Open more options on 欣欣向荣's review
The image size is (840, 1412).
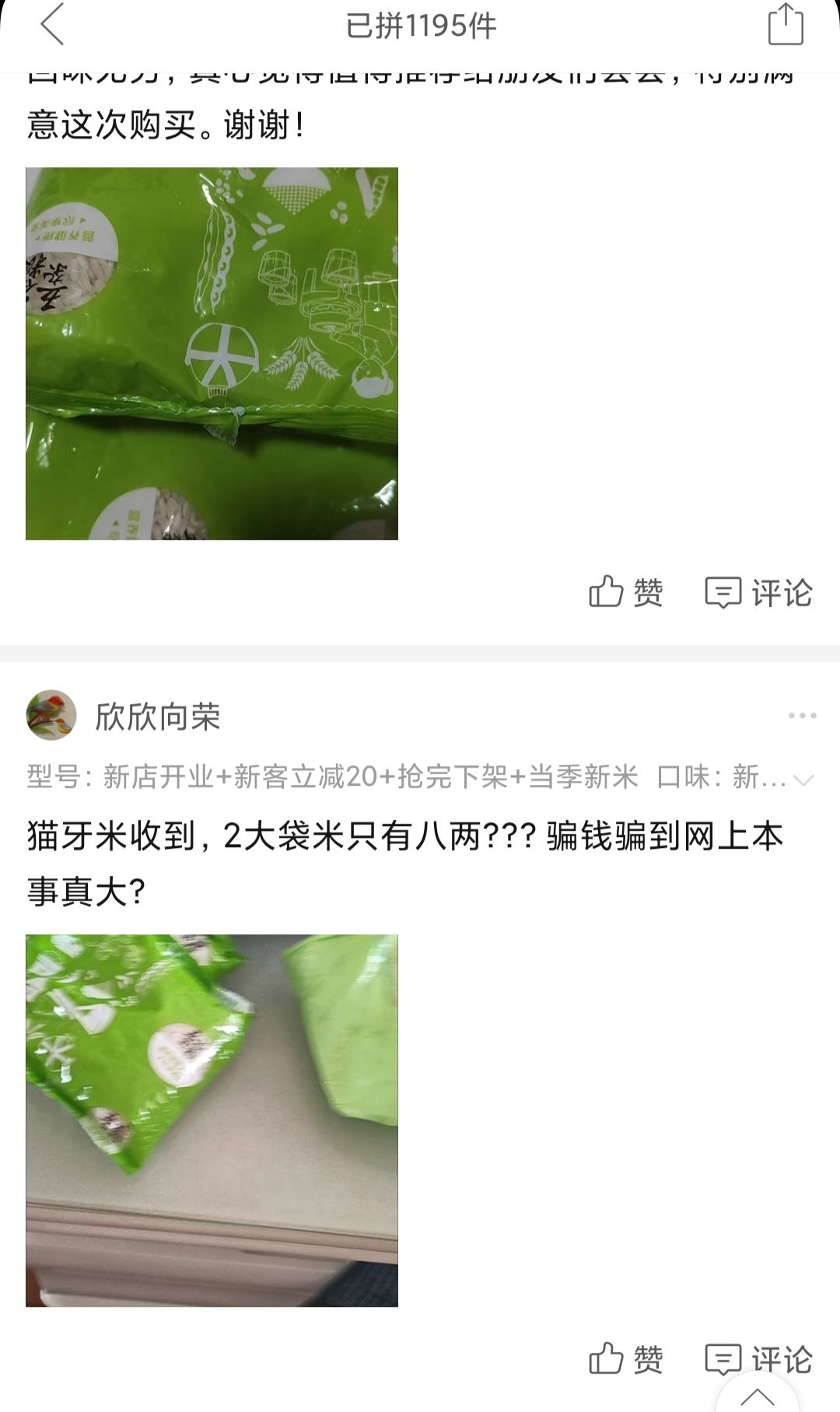[x=802, y=716]
